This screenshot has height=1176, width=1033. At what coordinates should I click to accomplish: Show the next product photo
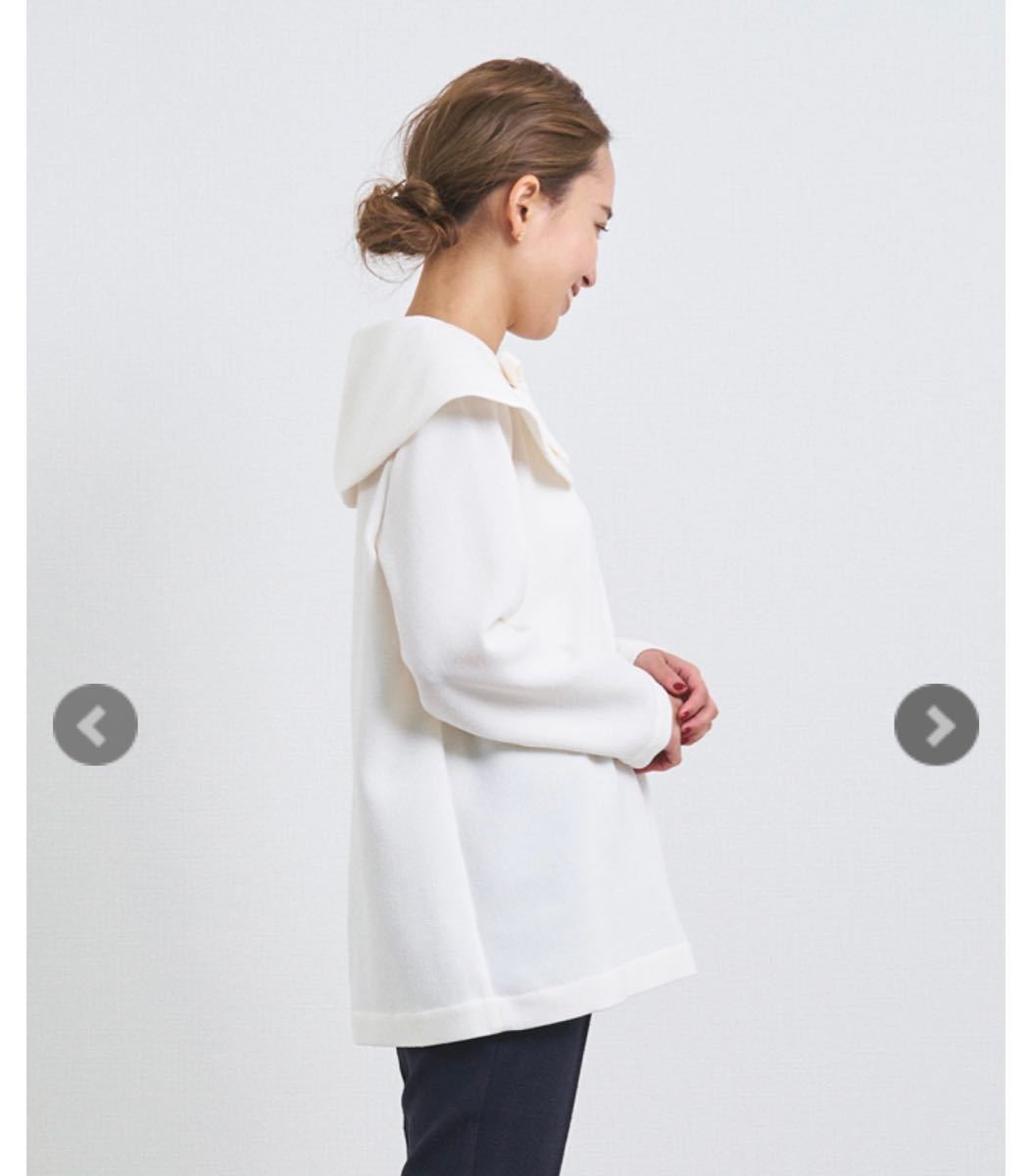pyautogui.click(x=936, y=725)
